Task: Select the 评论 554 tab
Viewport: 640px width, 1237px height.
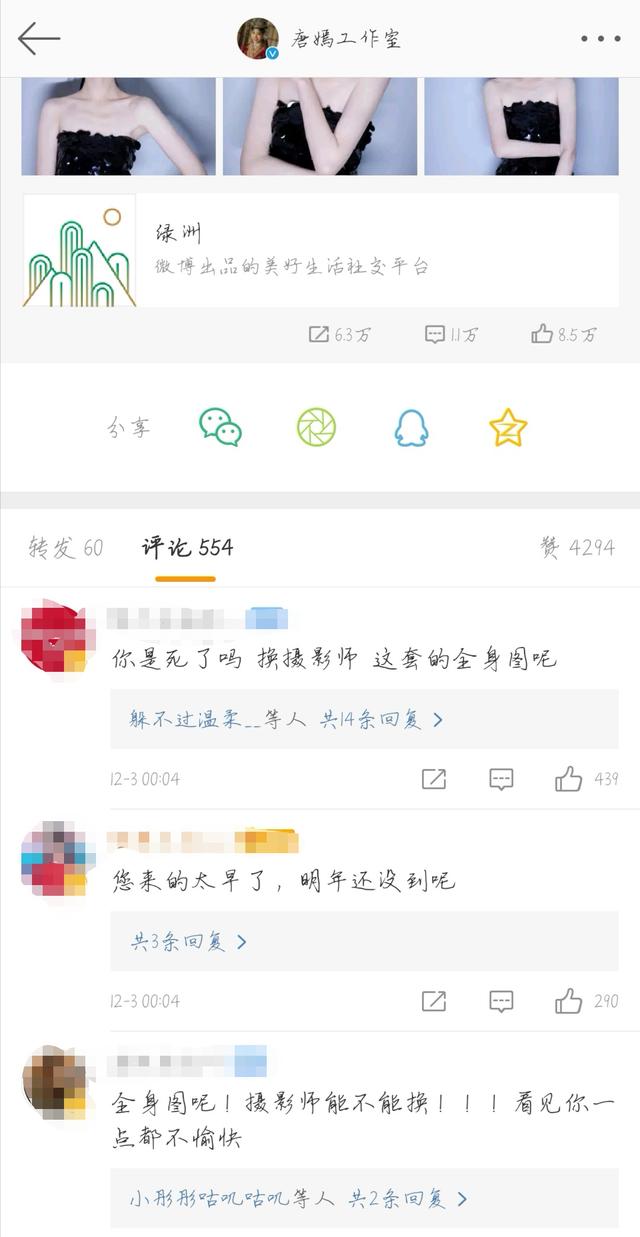Action: 187,547
